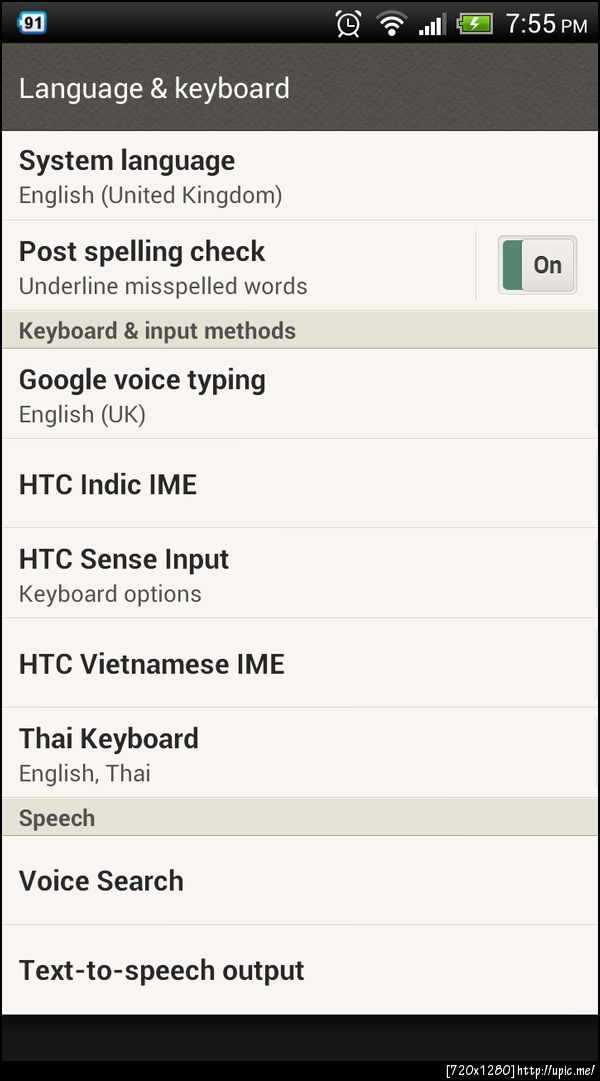
Task: Open HTC Indic IME settings
Action: pos(300,484)
